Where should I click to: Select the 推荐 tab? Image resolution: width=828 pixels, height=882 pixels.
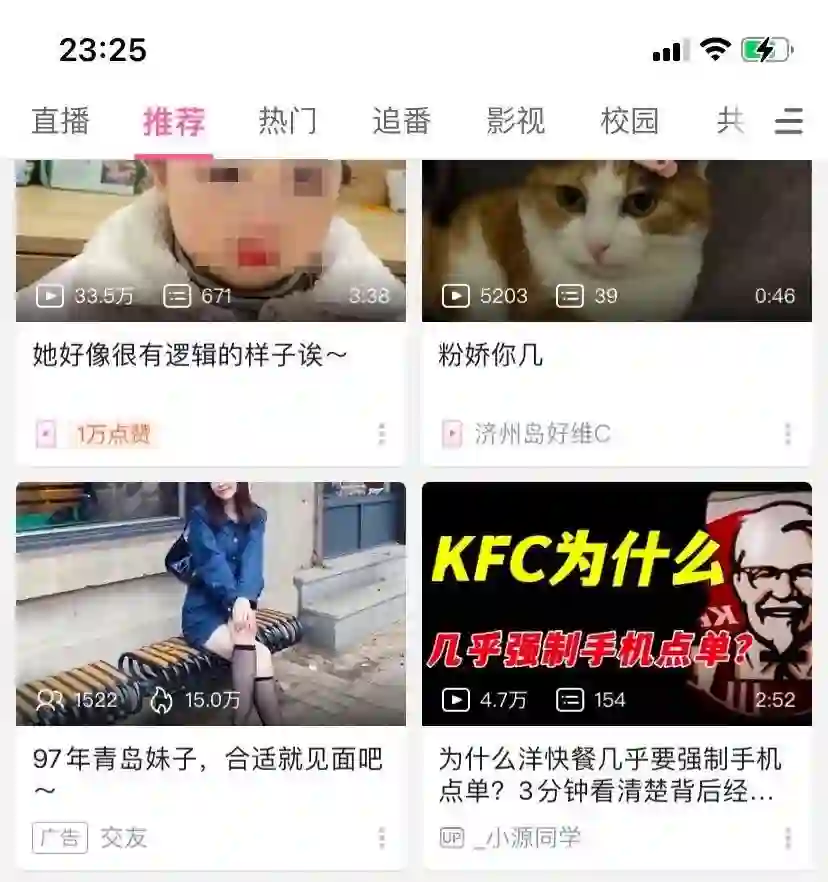174,122
